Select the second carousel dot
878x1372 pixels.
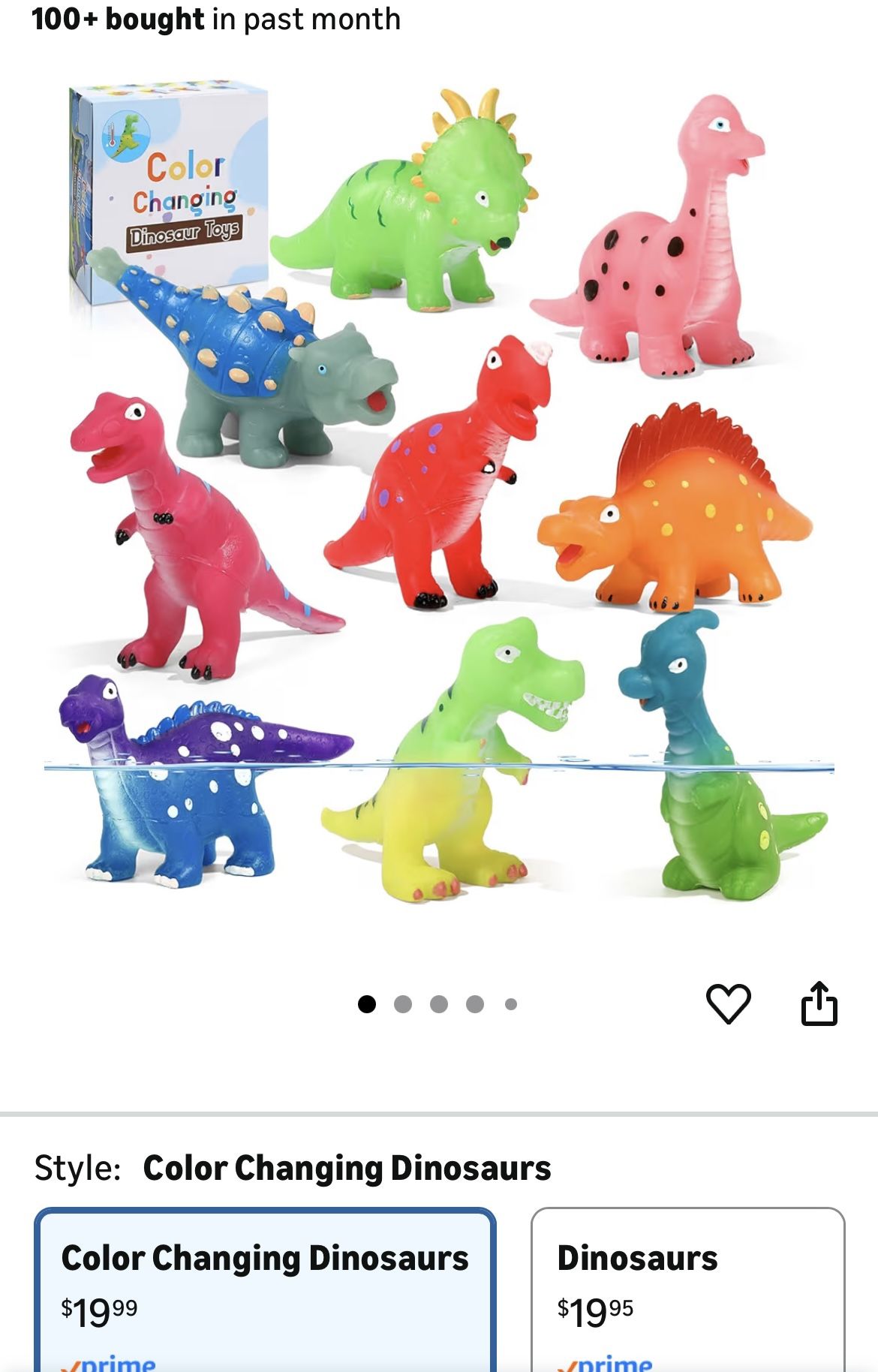pos(403,1002)
